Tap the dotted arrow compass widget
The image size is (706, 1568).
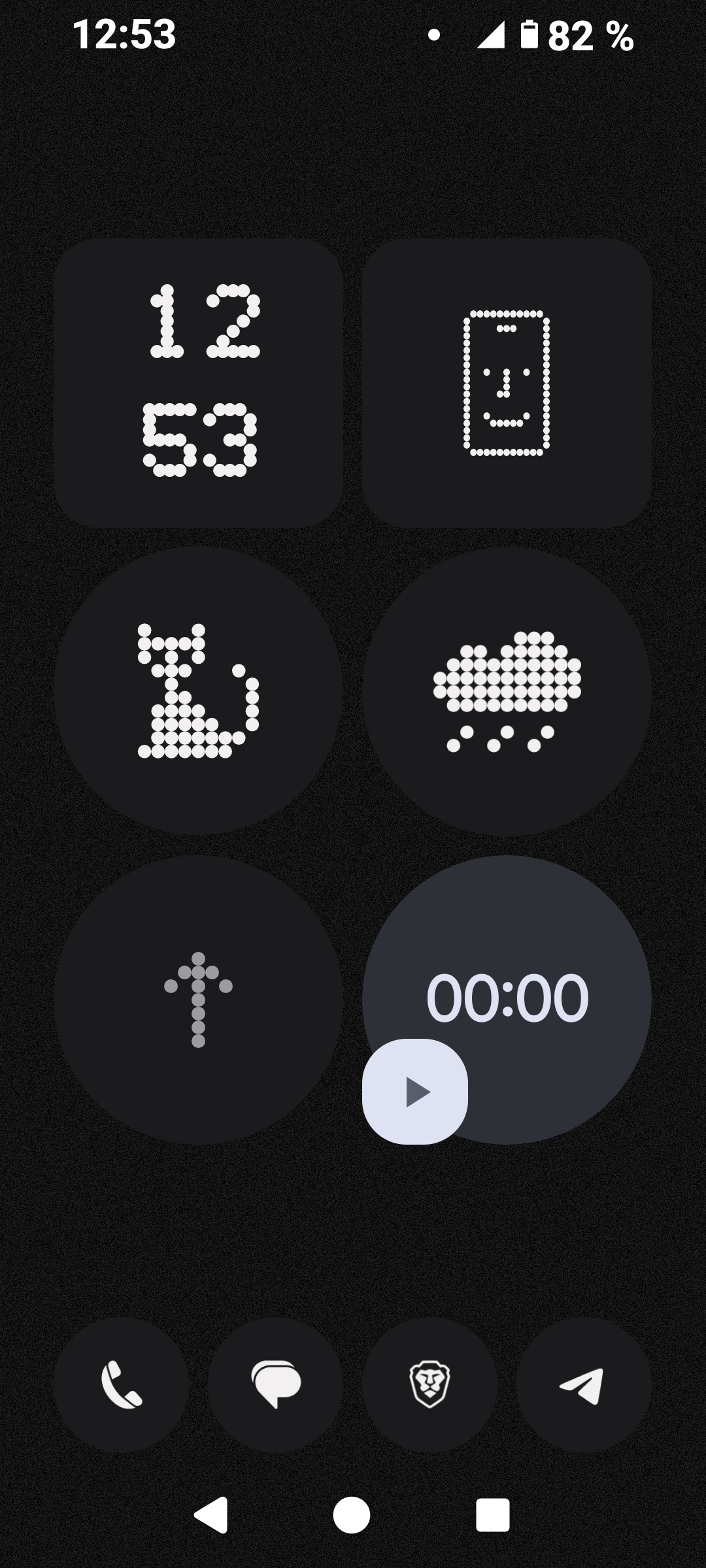pyautogui.click(x=198, y=1000)
